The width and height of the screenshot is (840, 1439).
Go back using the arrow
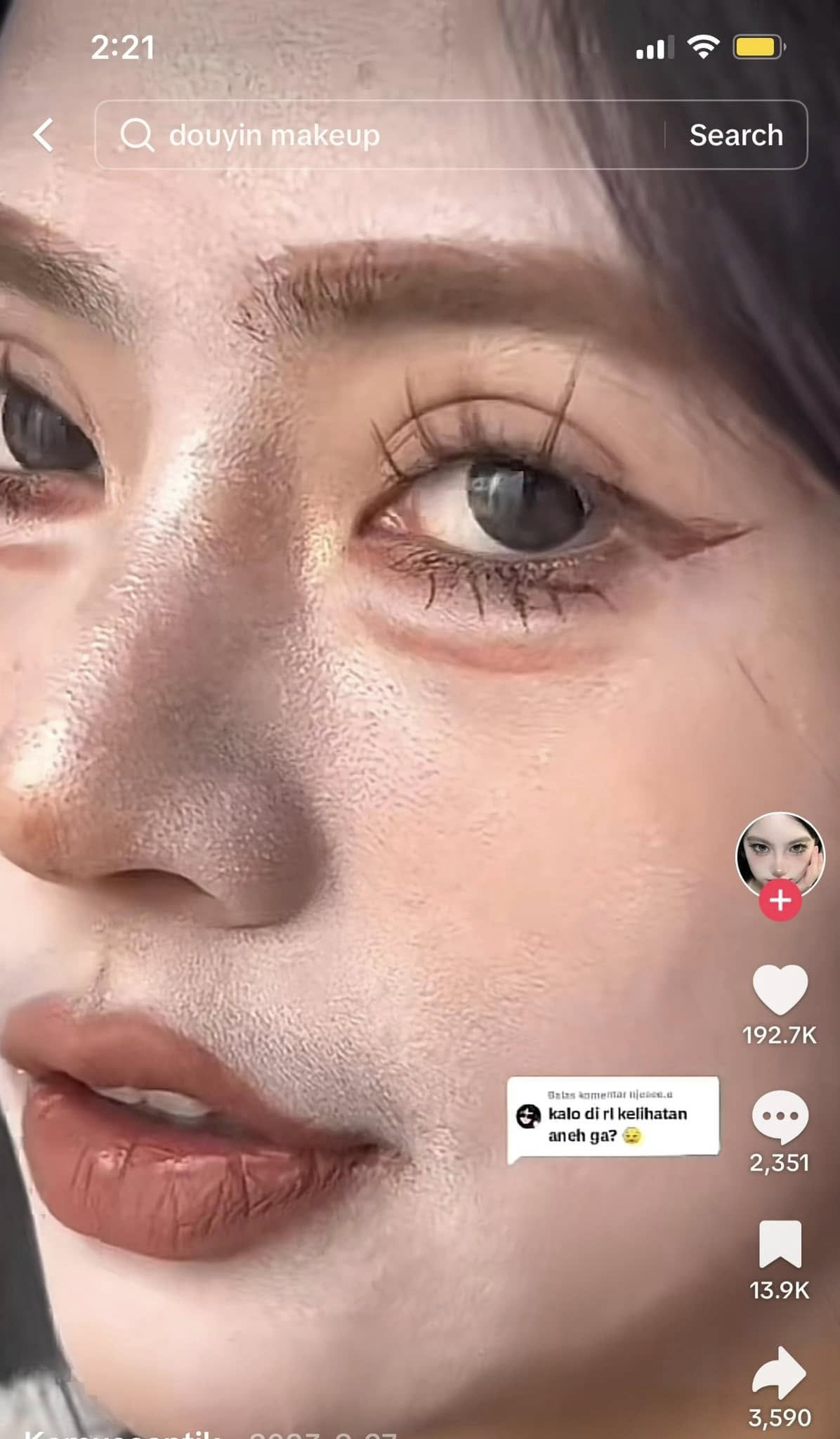(44, 135)
